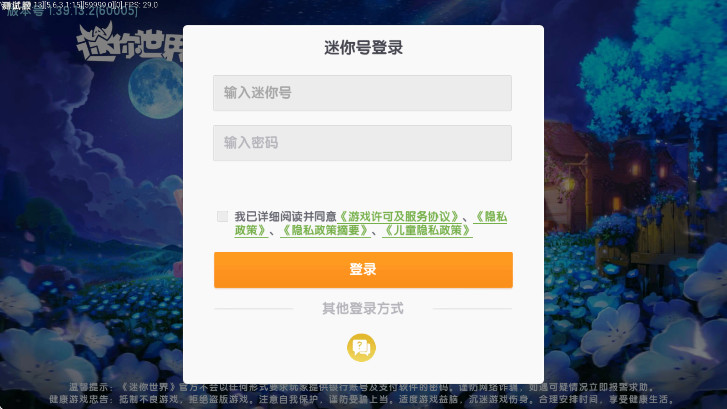
Task: Open the 儿童隐私政策 link
Action: click(426, 230)
